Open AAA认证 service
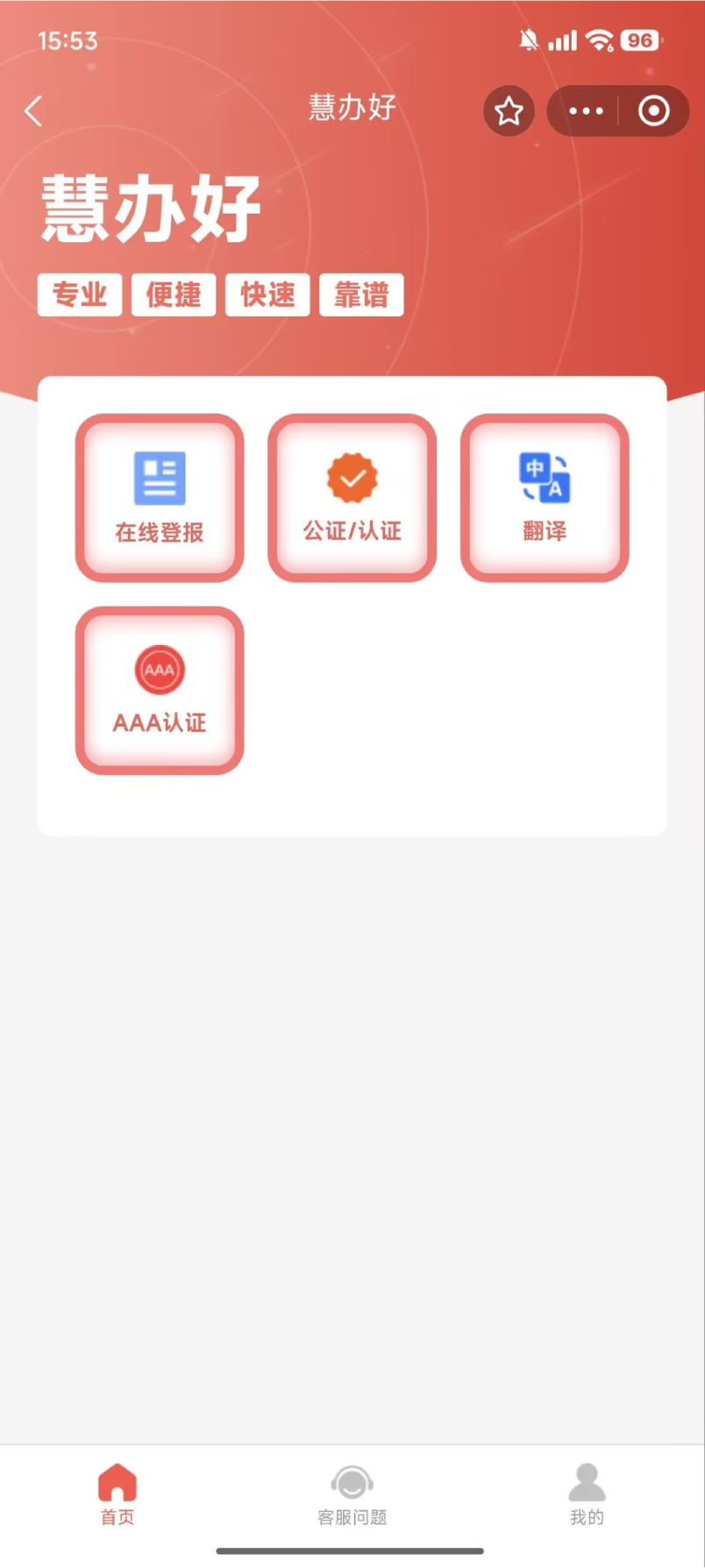705x1568 pixels. 160,691
